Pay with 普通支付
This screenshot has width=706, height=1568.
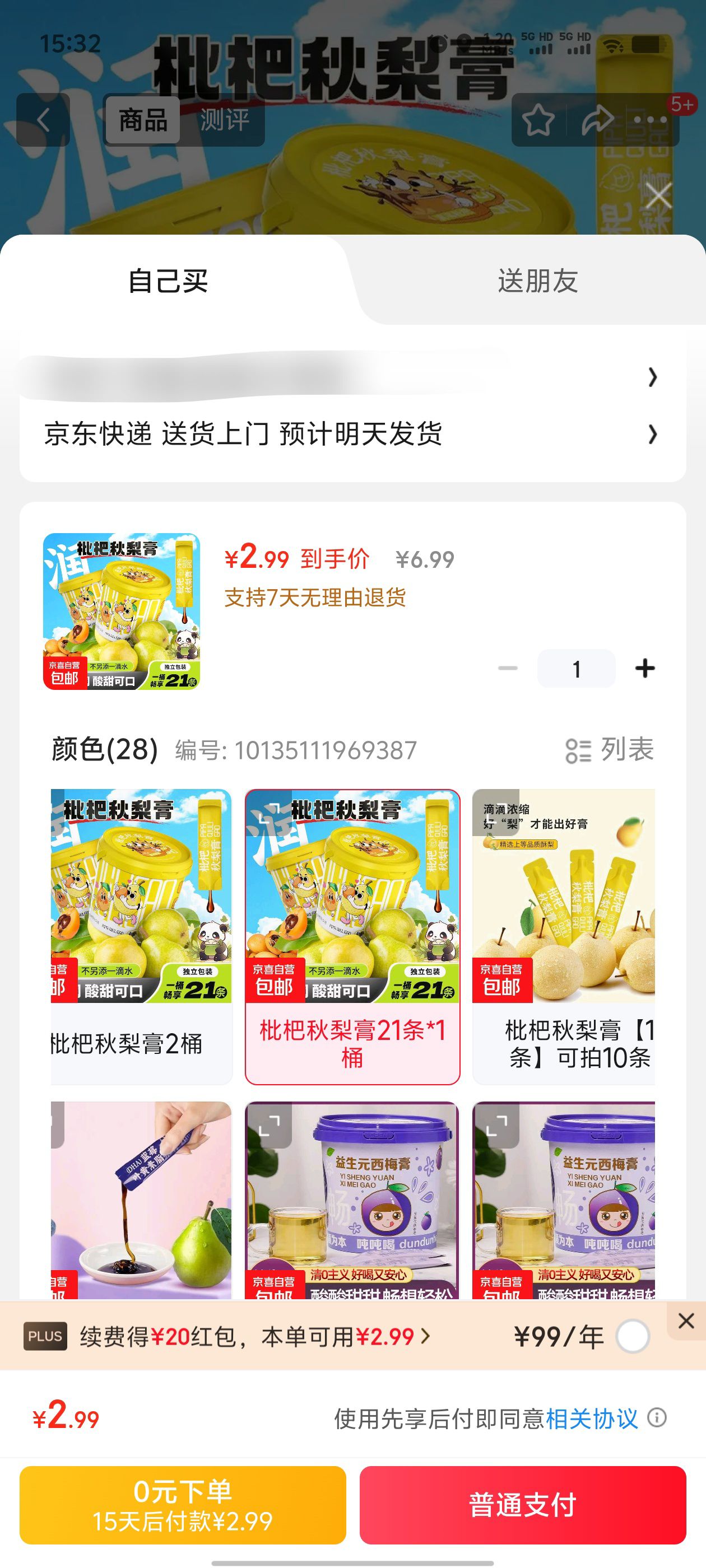pyautogui.click(x=523, y=1505)
